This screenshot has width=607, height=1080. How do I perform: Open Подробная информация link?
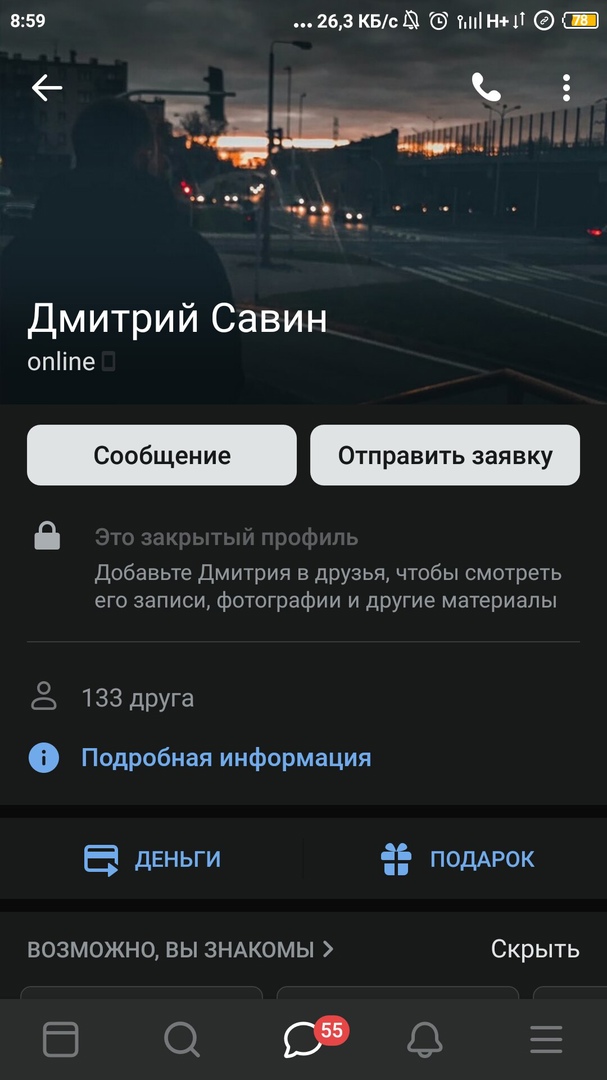(x=225, y=758)
